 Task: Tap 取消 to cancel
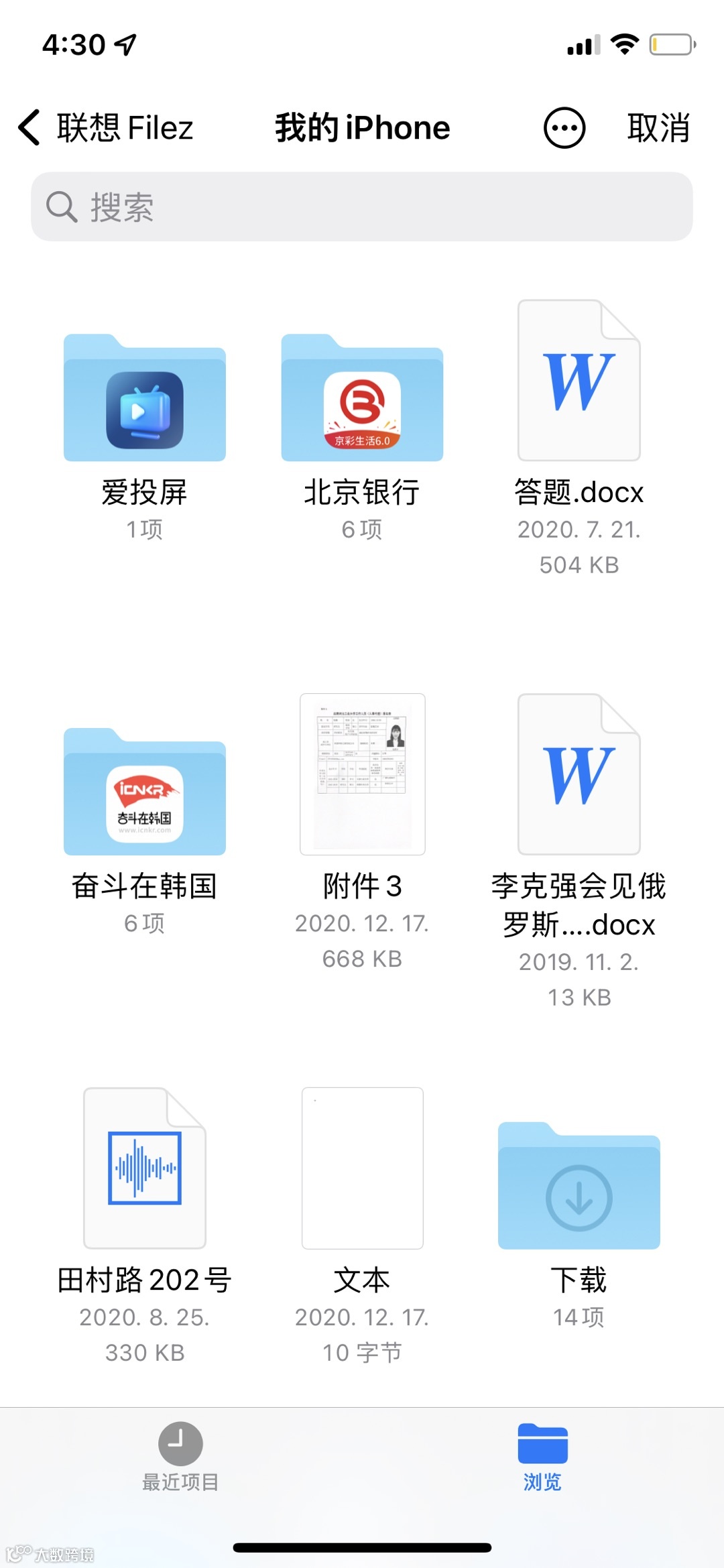tap(658, 127)
